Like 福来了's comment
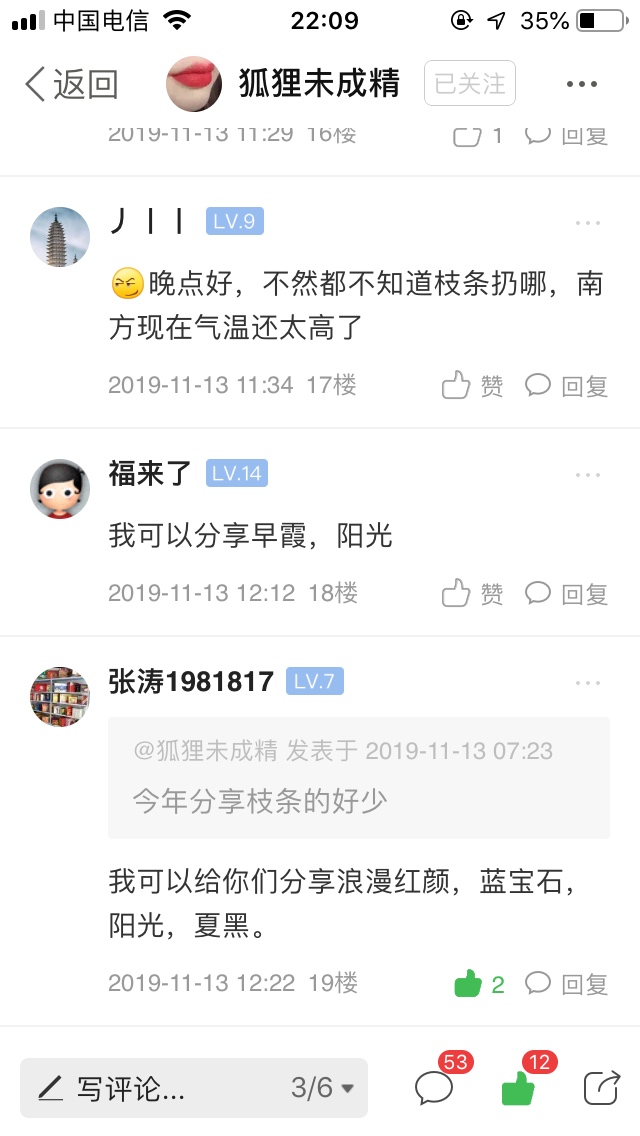640x1136 pixels. click(472, 593)
